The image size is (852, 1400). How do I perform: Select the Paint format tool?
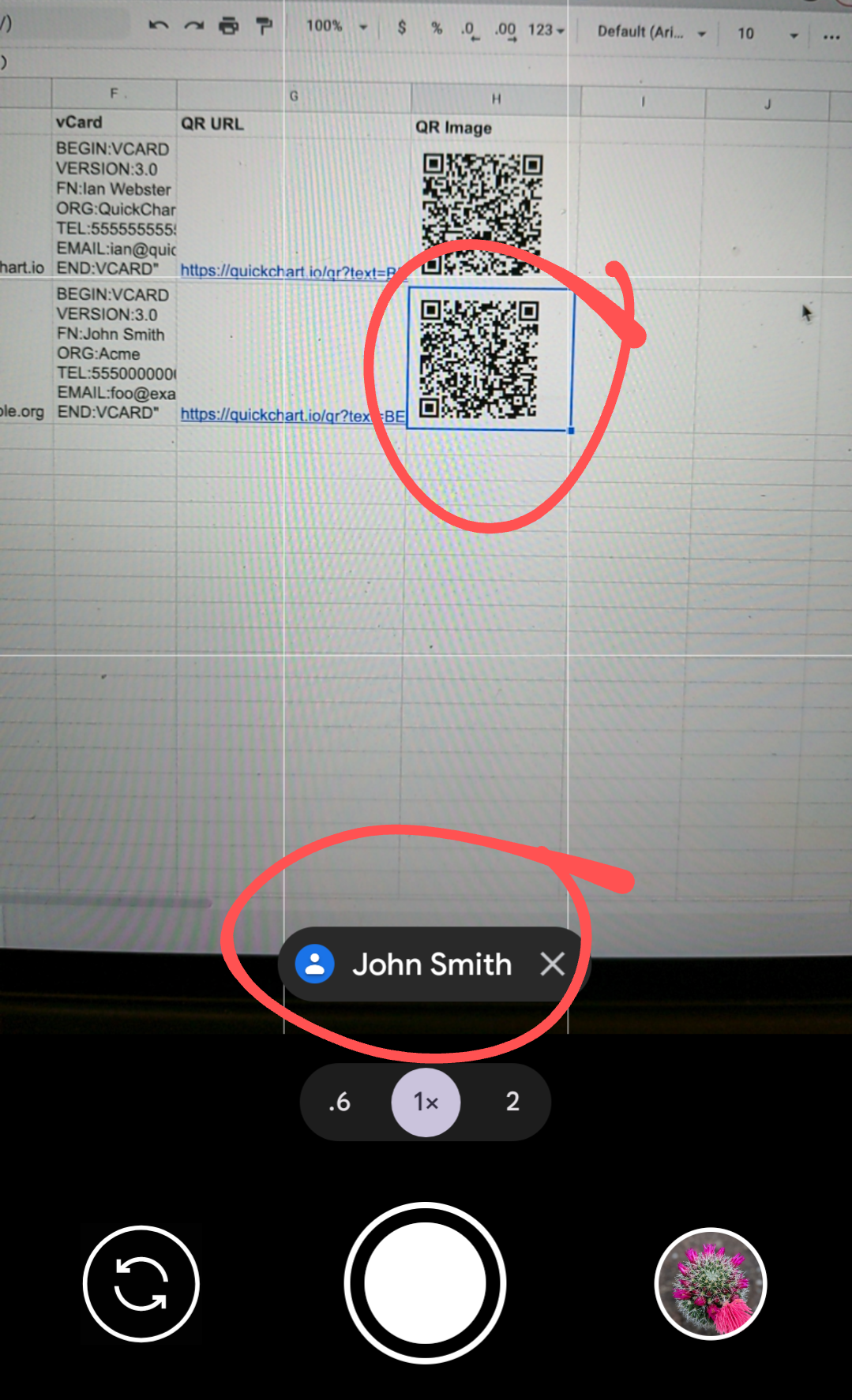[263, 27]
